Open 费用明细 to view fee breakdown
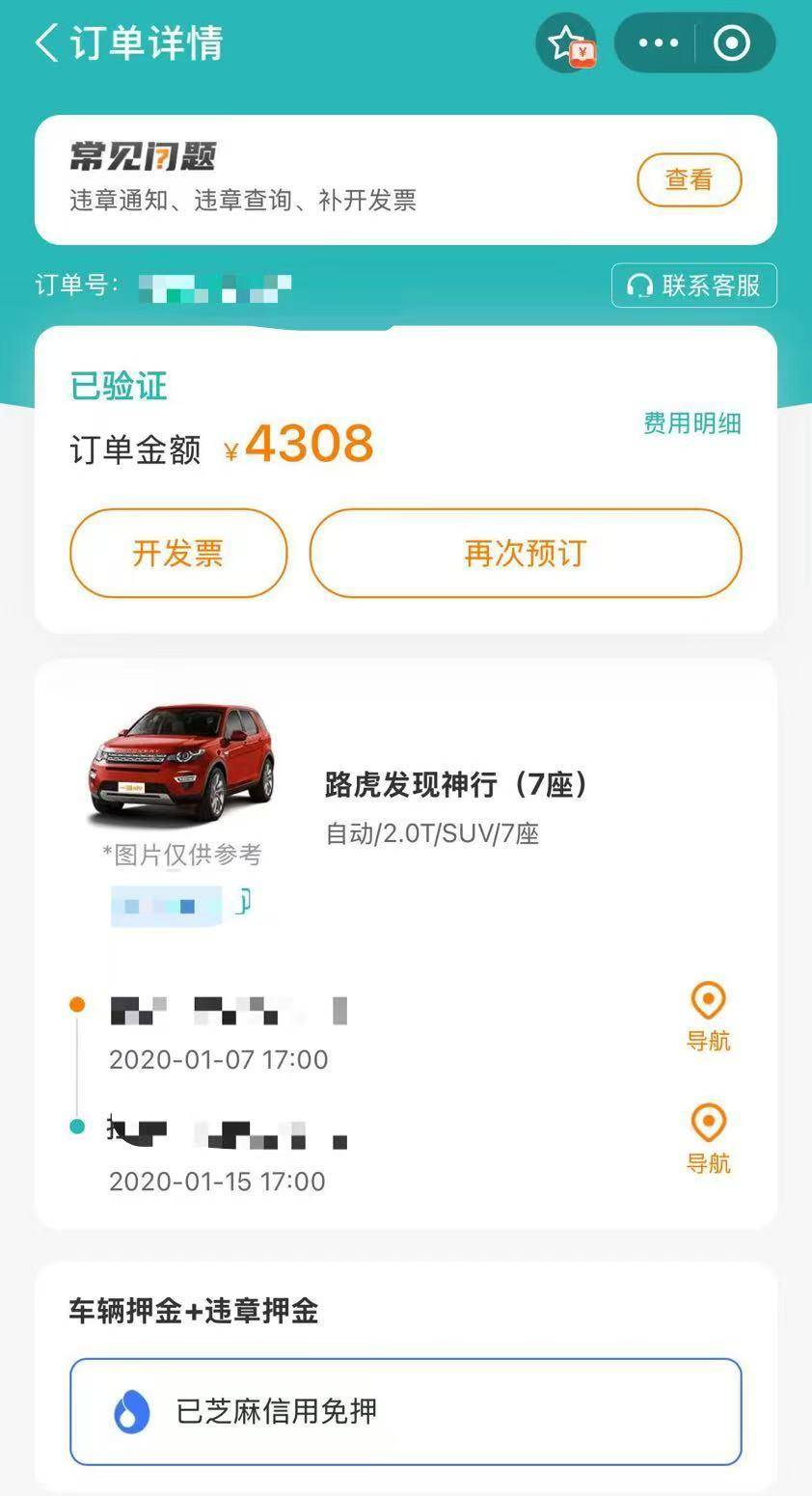The height and width of the screenshot is (1496, 812). pos(690,424)
